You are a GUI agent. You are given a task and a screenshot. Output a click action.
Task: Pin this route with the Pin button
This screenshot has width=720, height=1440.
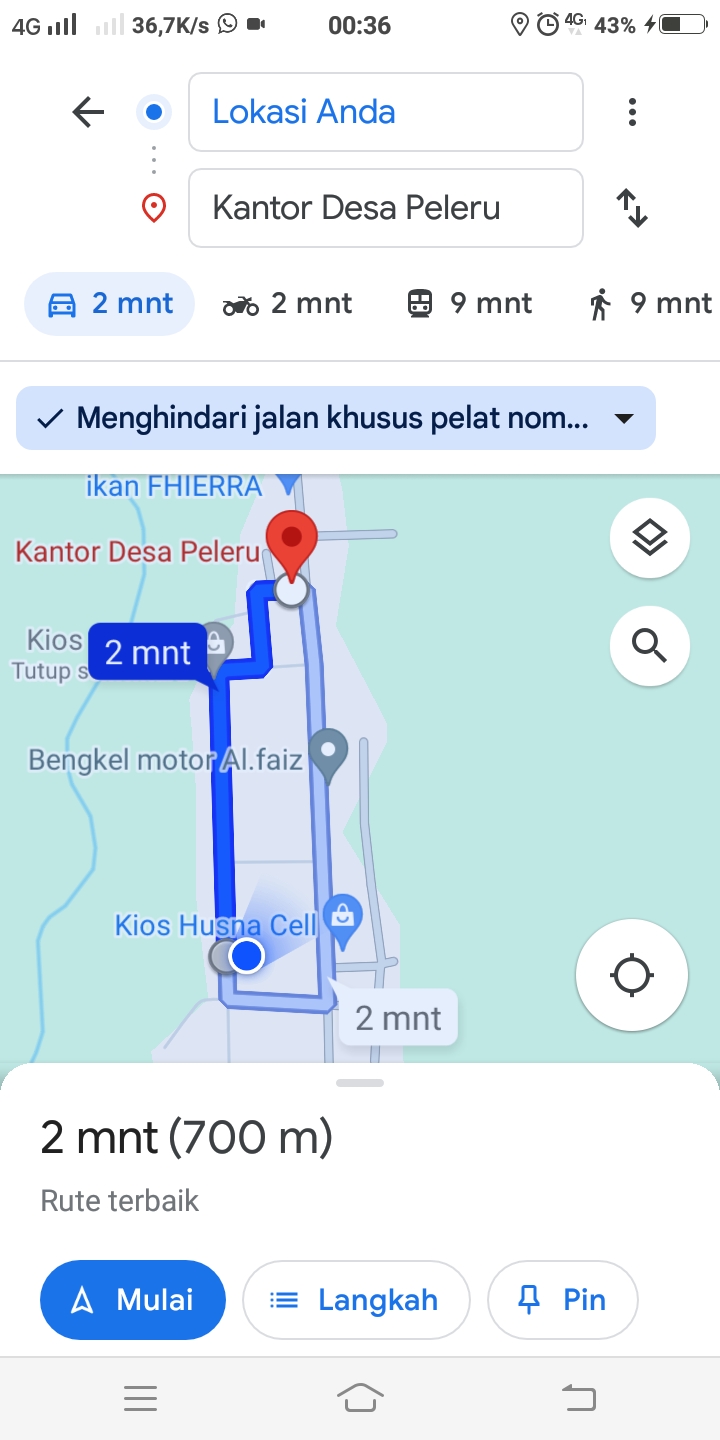(562, 1300)
